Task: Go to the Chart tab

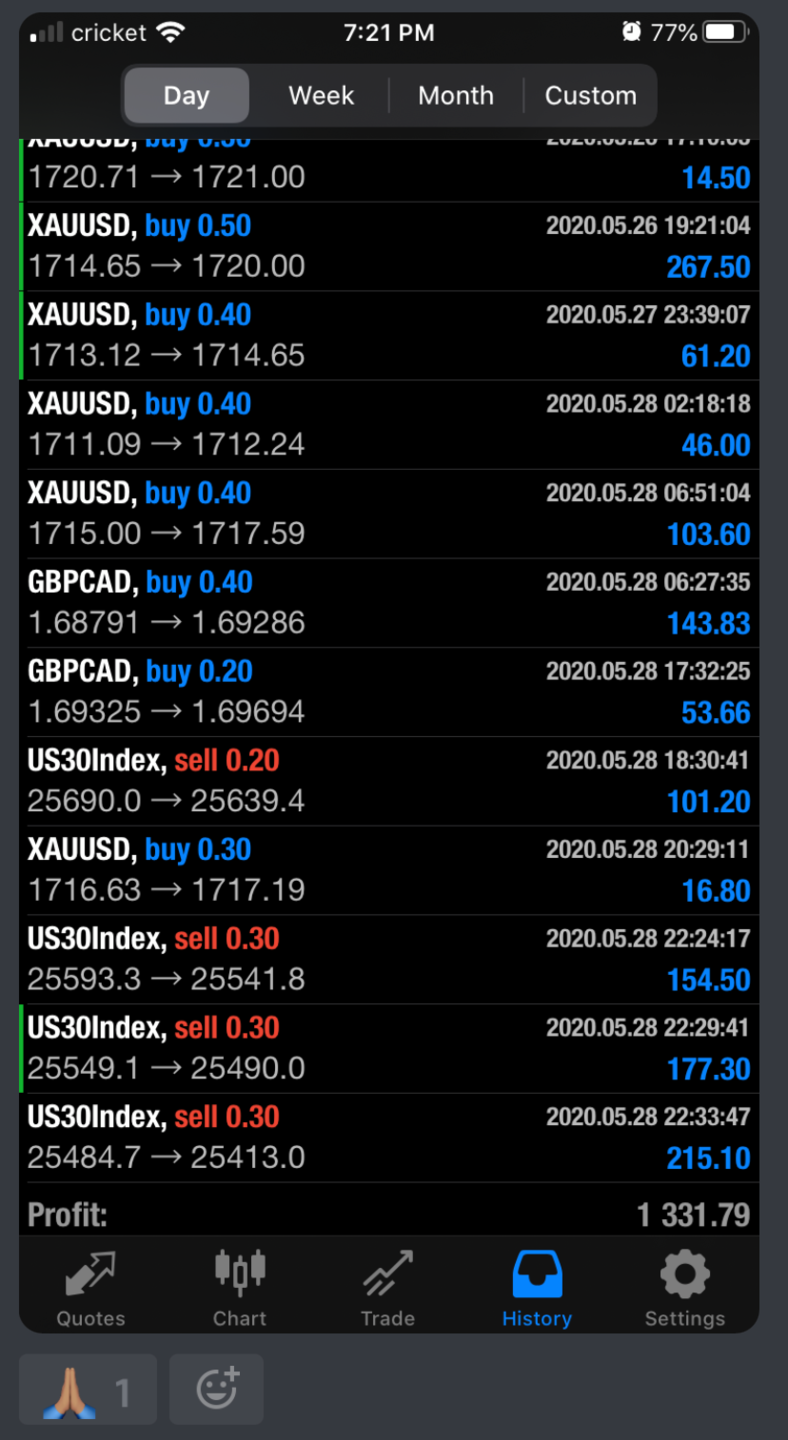Action: coord(240,1288)
